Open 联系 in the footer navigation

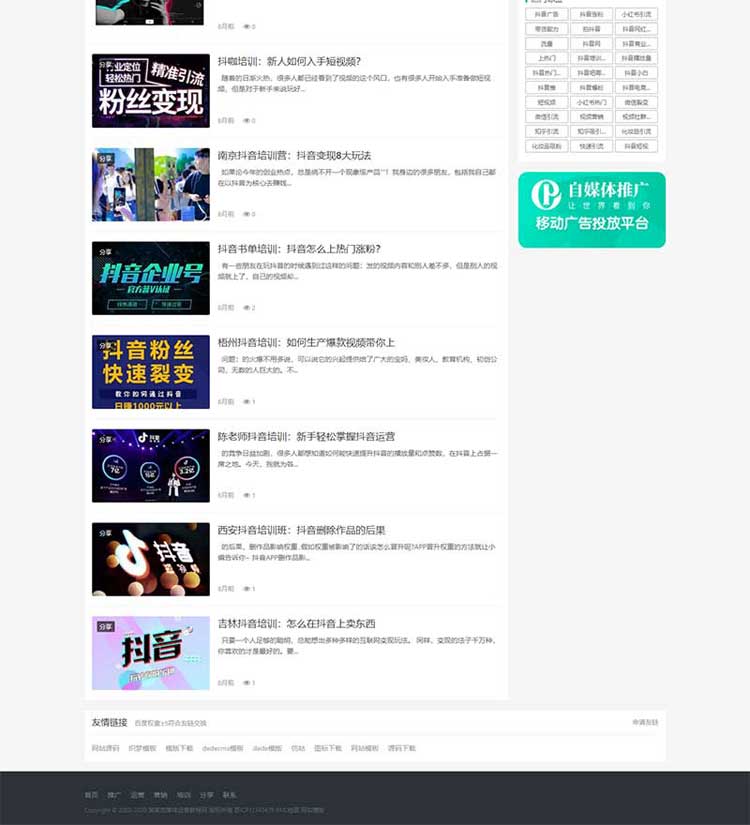tap(230, 795)
